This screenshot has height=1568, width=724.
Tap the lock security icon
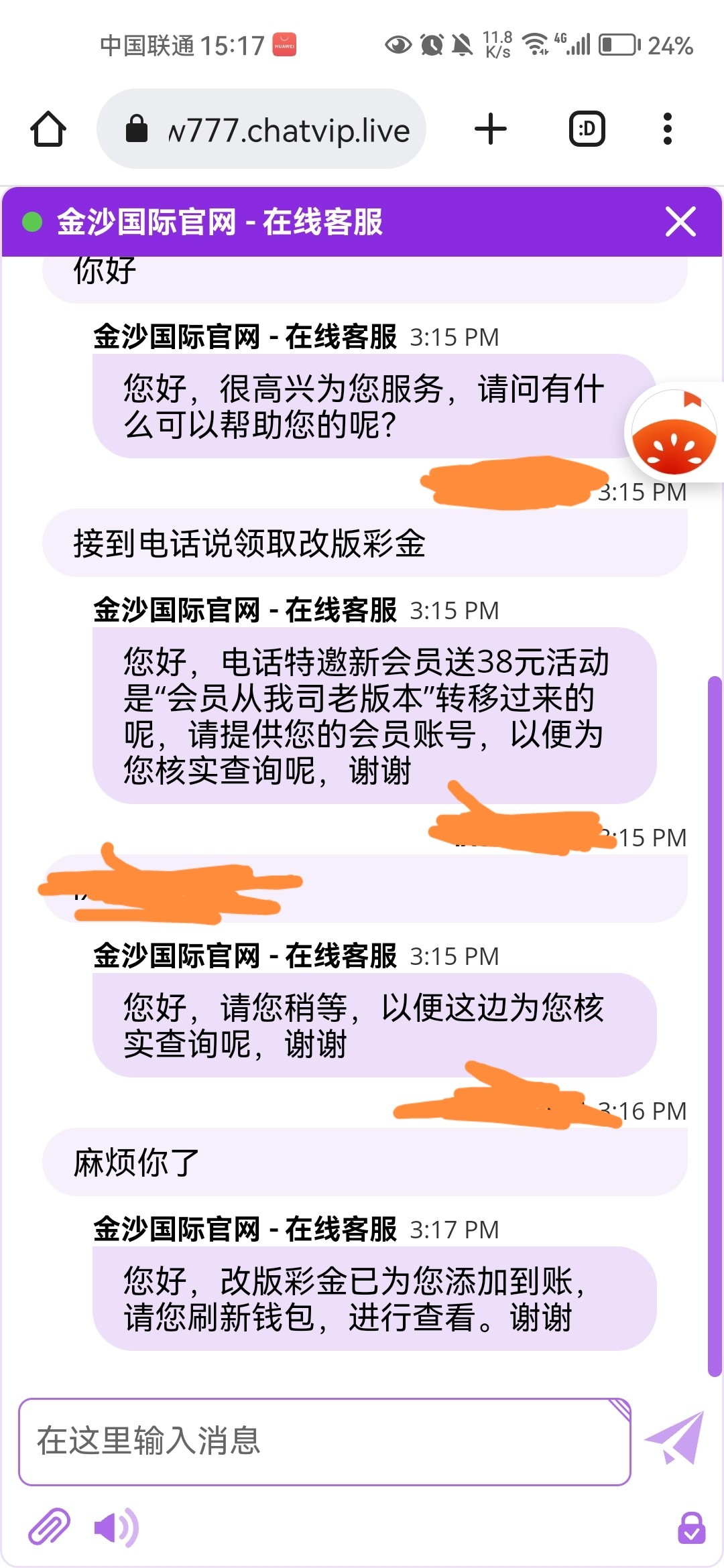[691, 1528]
